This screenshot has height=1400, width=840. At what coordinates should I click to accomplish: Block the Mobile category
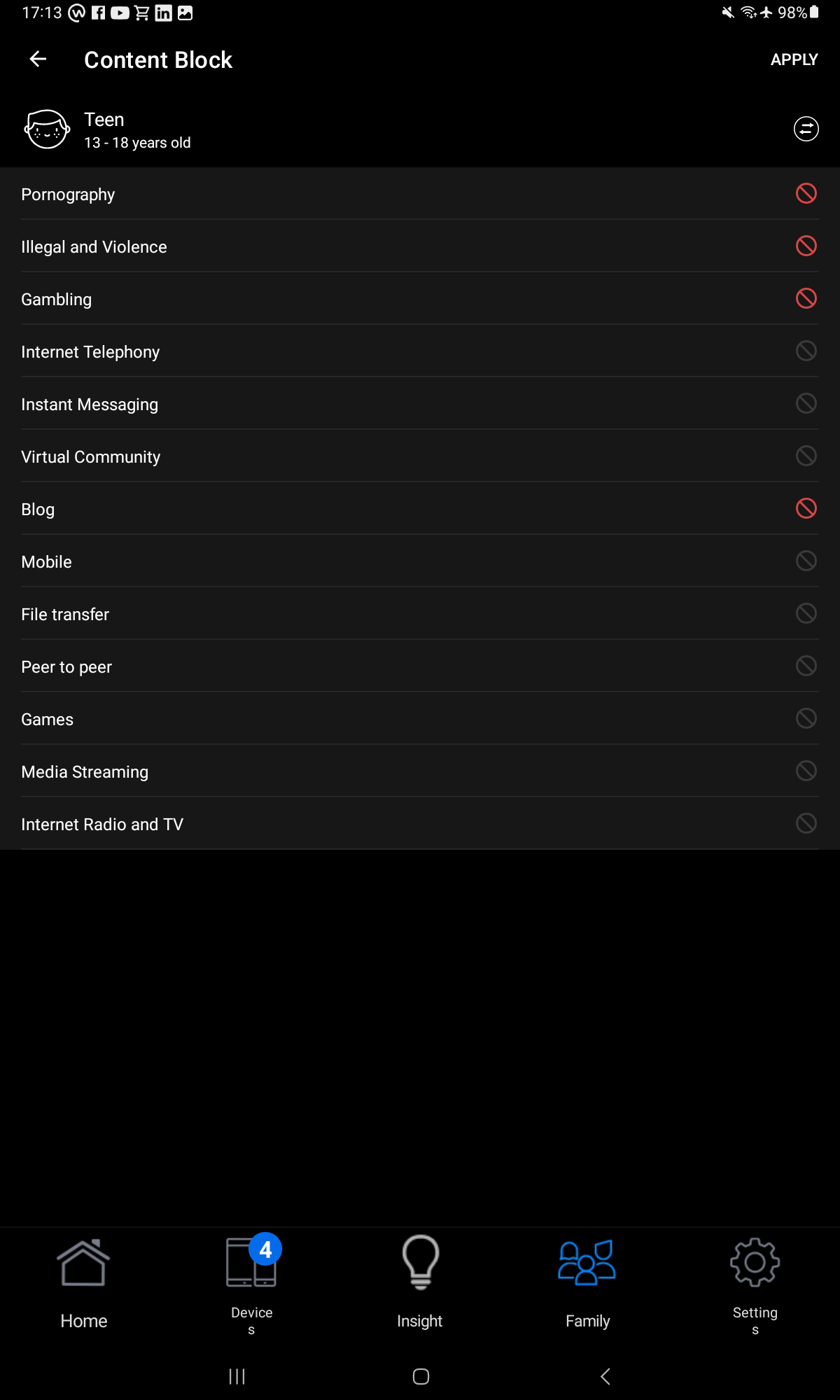(x=806, y=561)
